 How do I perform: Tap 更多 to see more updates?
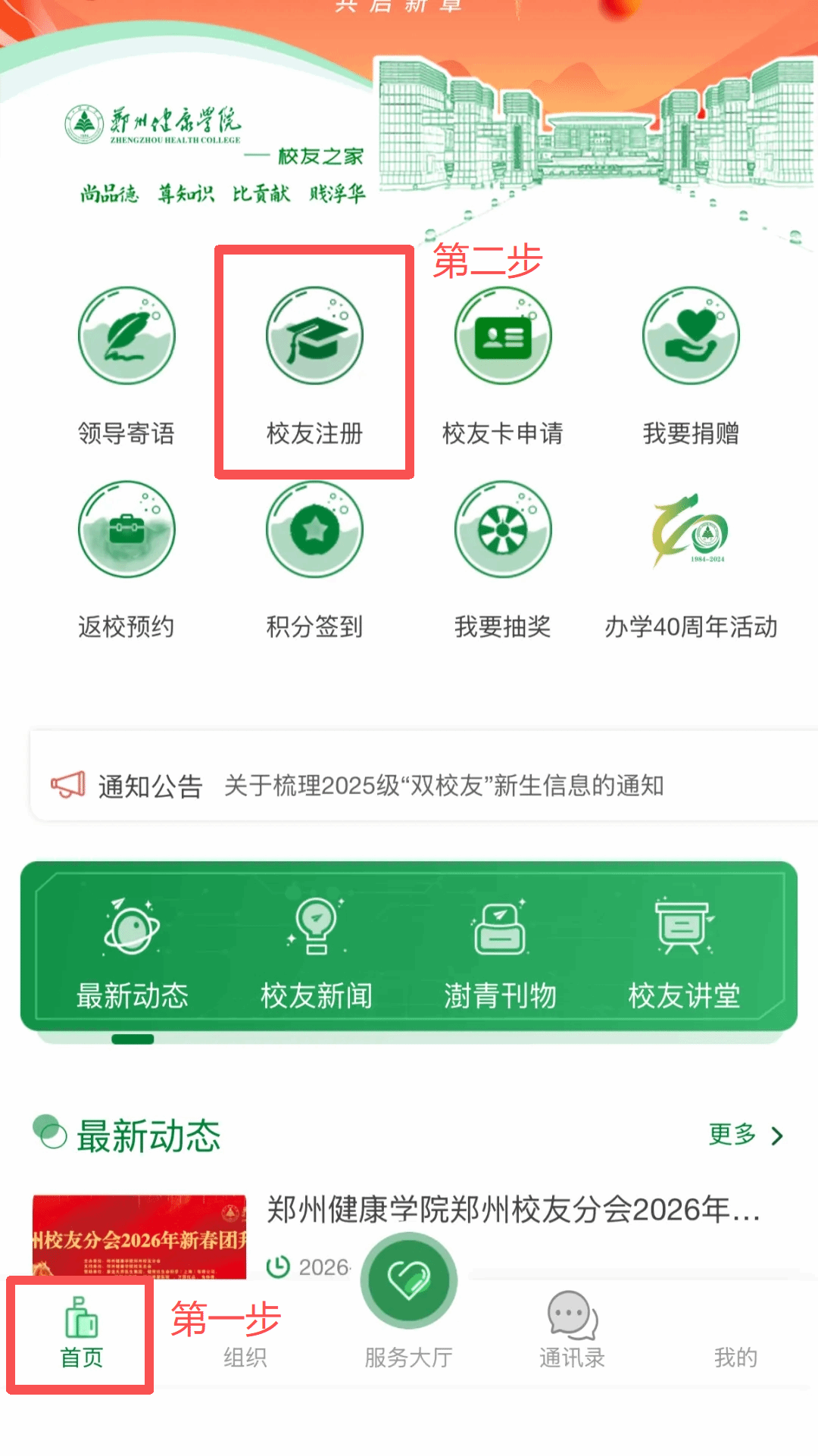[x=745, y=1135]
